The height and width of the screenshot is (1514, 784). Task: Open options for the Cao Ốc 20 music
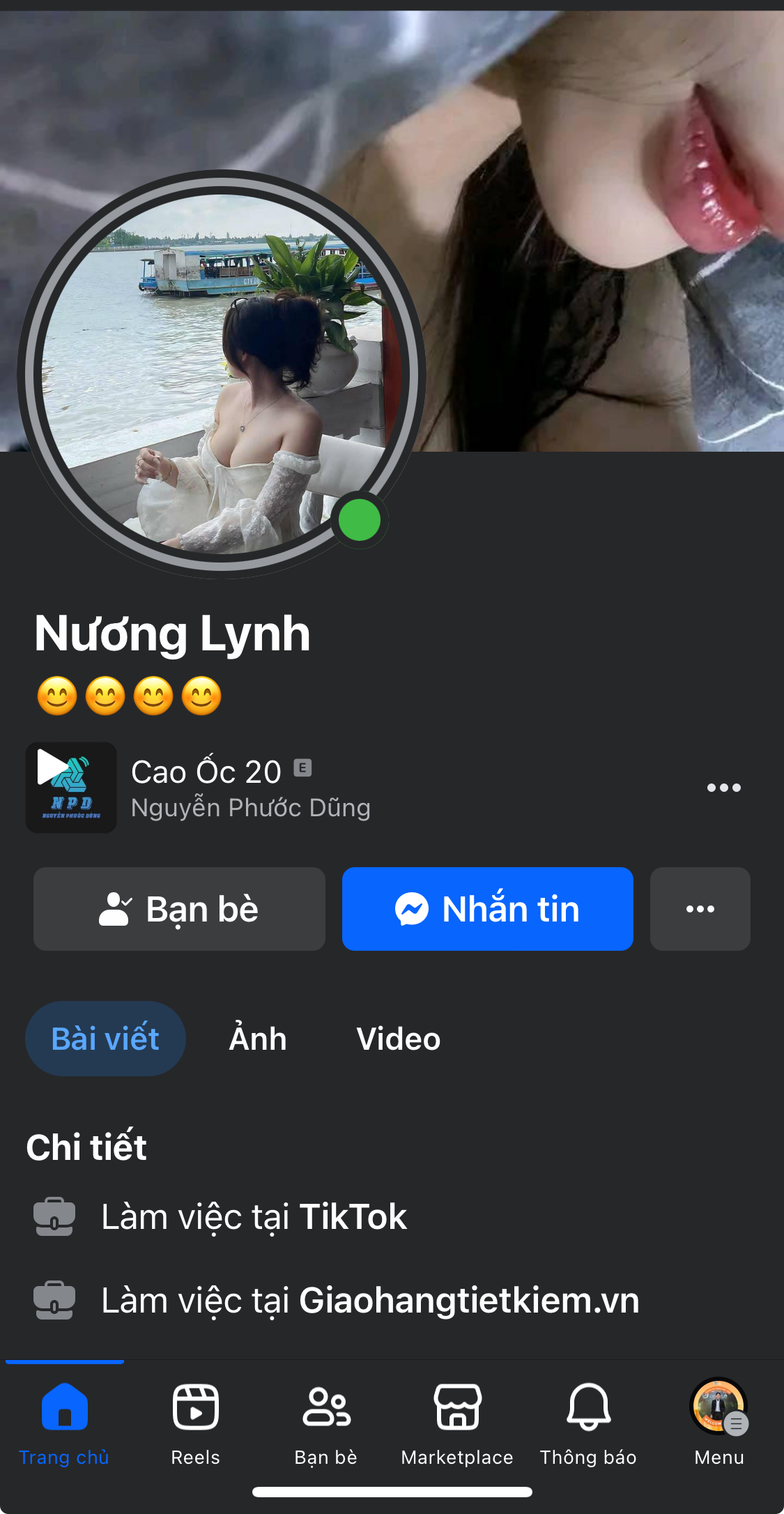point(723,788)
